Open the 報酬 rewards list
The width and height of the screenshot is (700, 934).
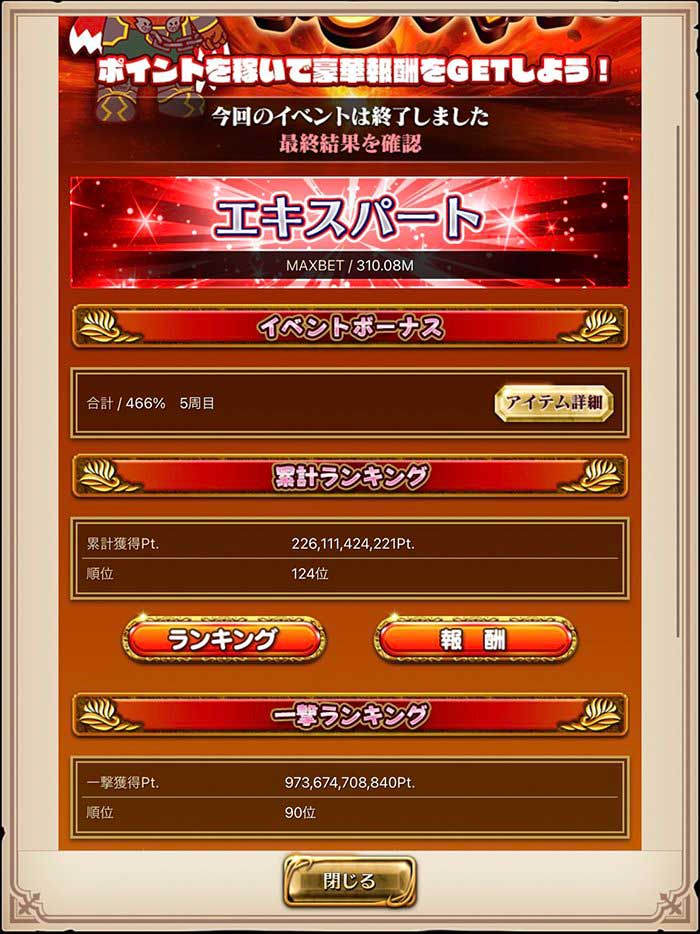click(475, 640)
